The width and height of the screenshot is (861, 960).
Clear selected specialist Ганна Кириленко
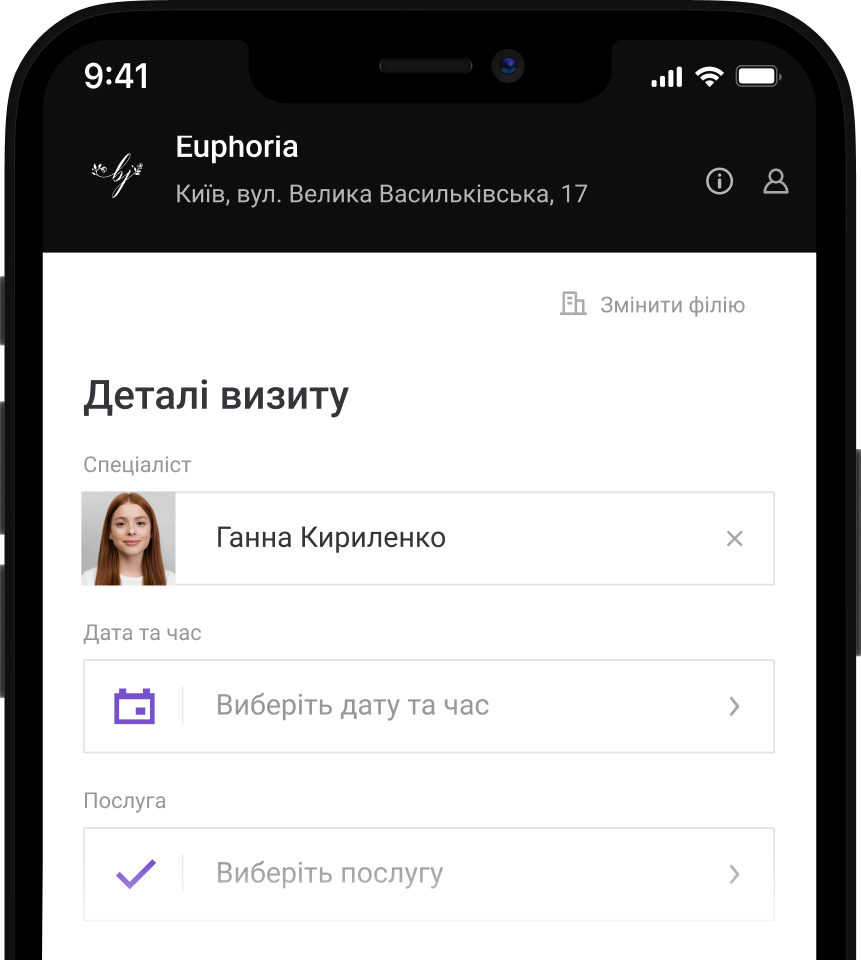tap(734, 539)
